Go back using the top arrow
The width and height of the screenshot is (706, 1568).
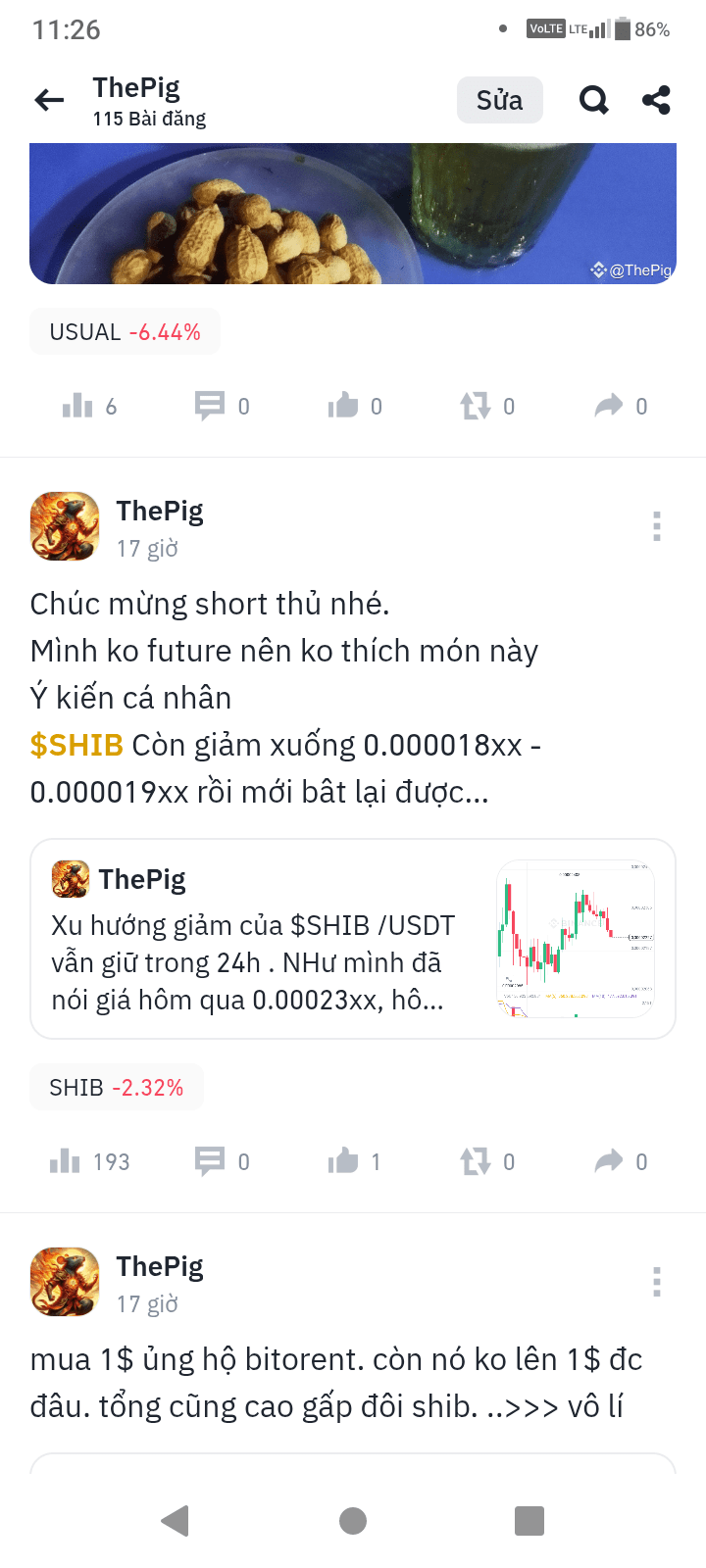49,100
